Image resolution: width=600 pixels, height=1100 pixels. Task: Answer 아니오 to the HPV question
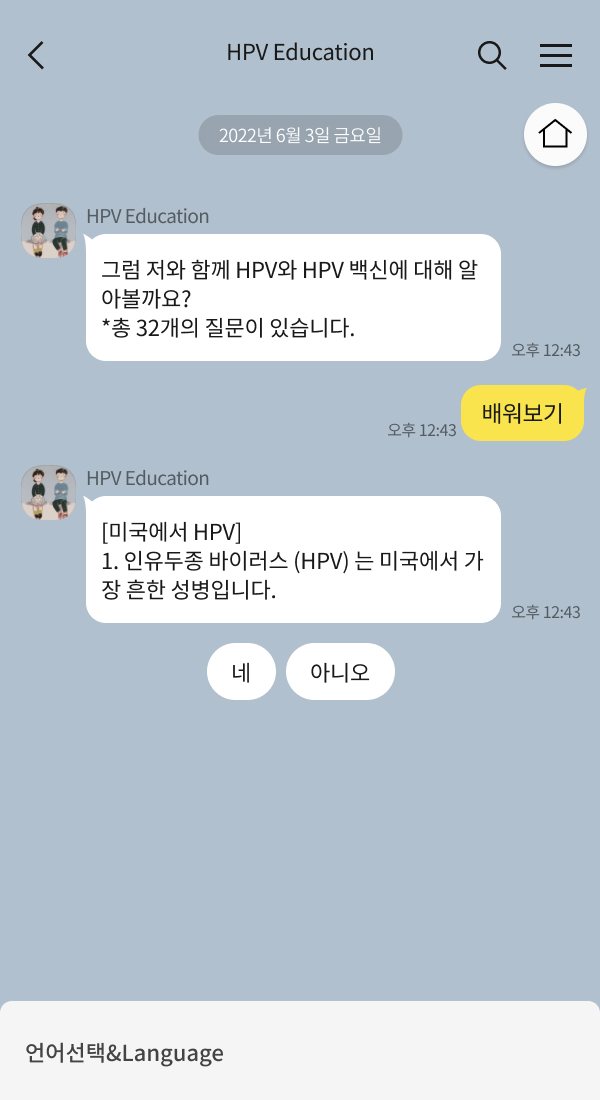point(340,672)
